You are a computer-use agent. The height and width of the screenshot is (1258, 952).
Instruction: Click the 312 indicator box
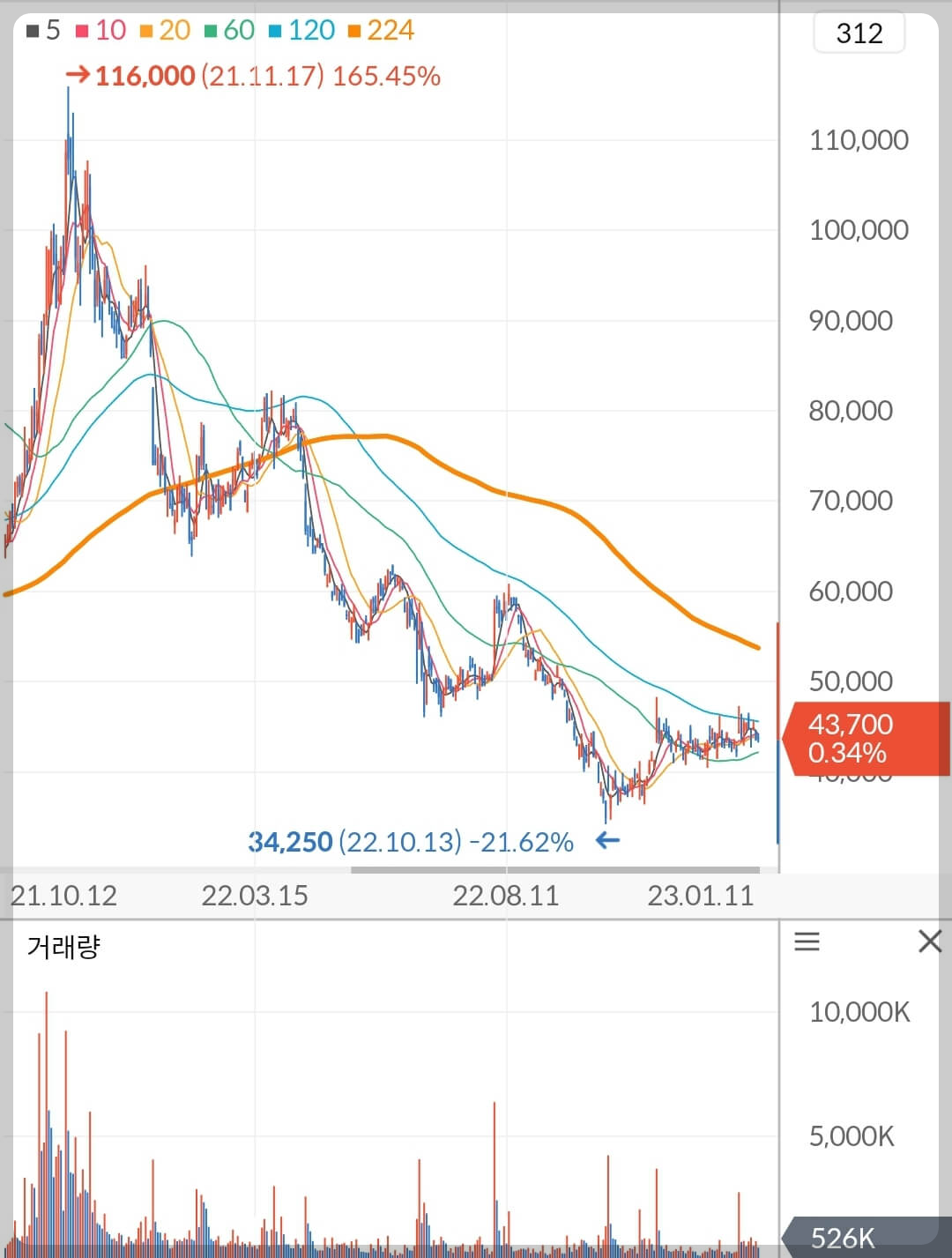point(859,33)
